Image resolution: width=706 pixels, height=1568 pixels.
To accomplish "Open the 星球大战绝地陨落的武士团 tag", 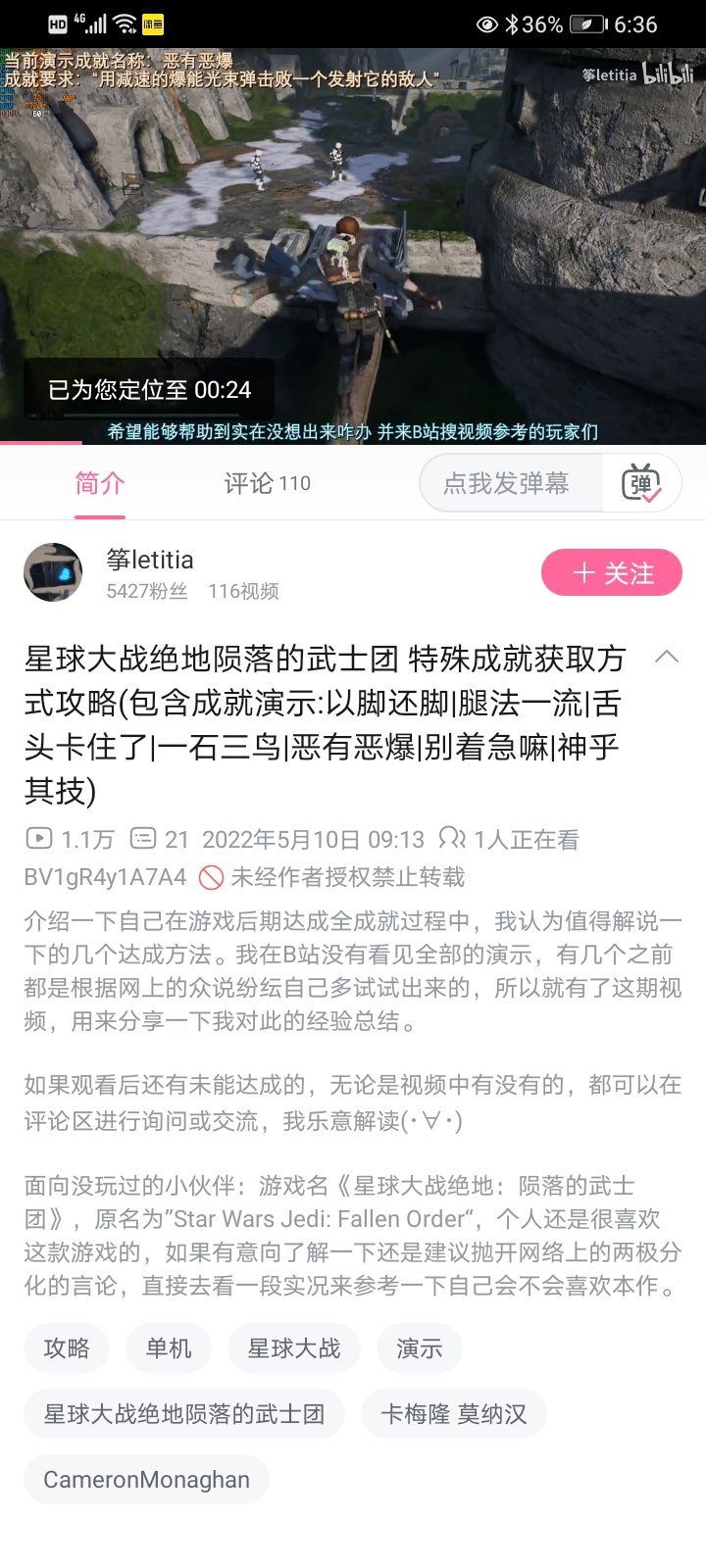I will [x=184, y=1414].
